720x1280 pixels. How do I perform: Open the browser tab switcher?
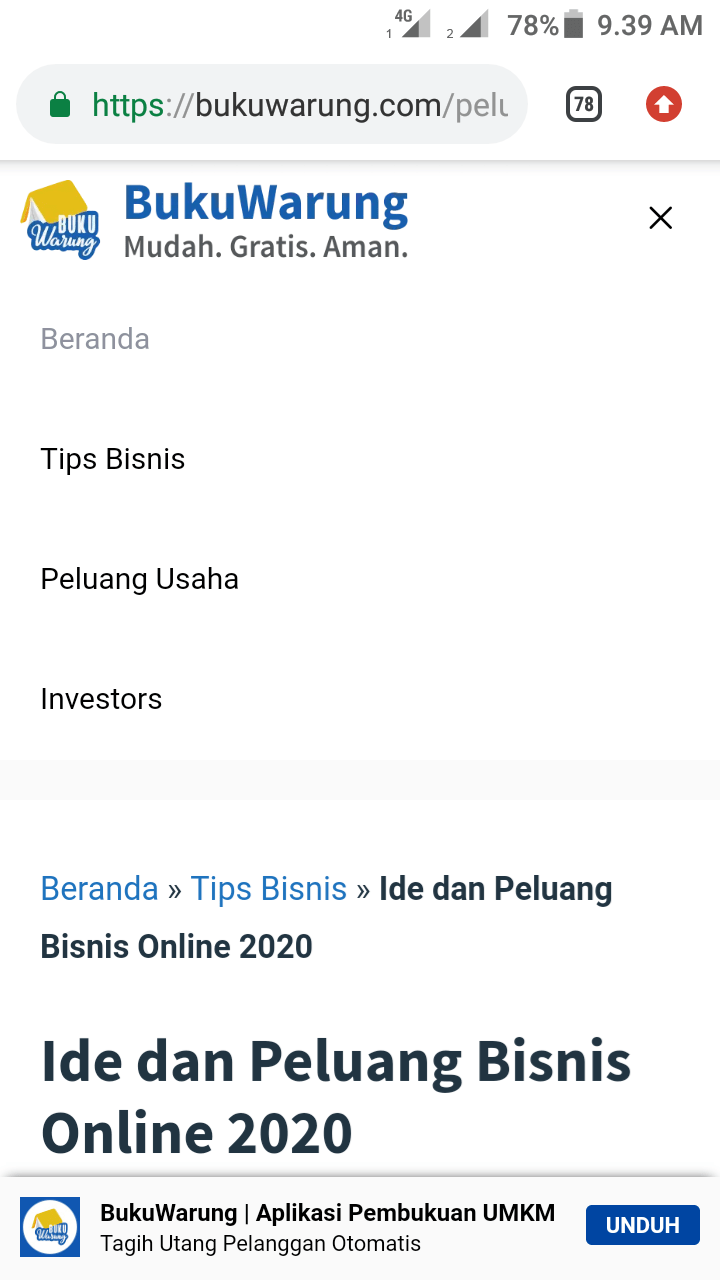(584, 104)
